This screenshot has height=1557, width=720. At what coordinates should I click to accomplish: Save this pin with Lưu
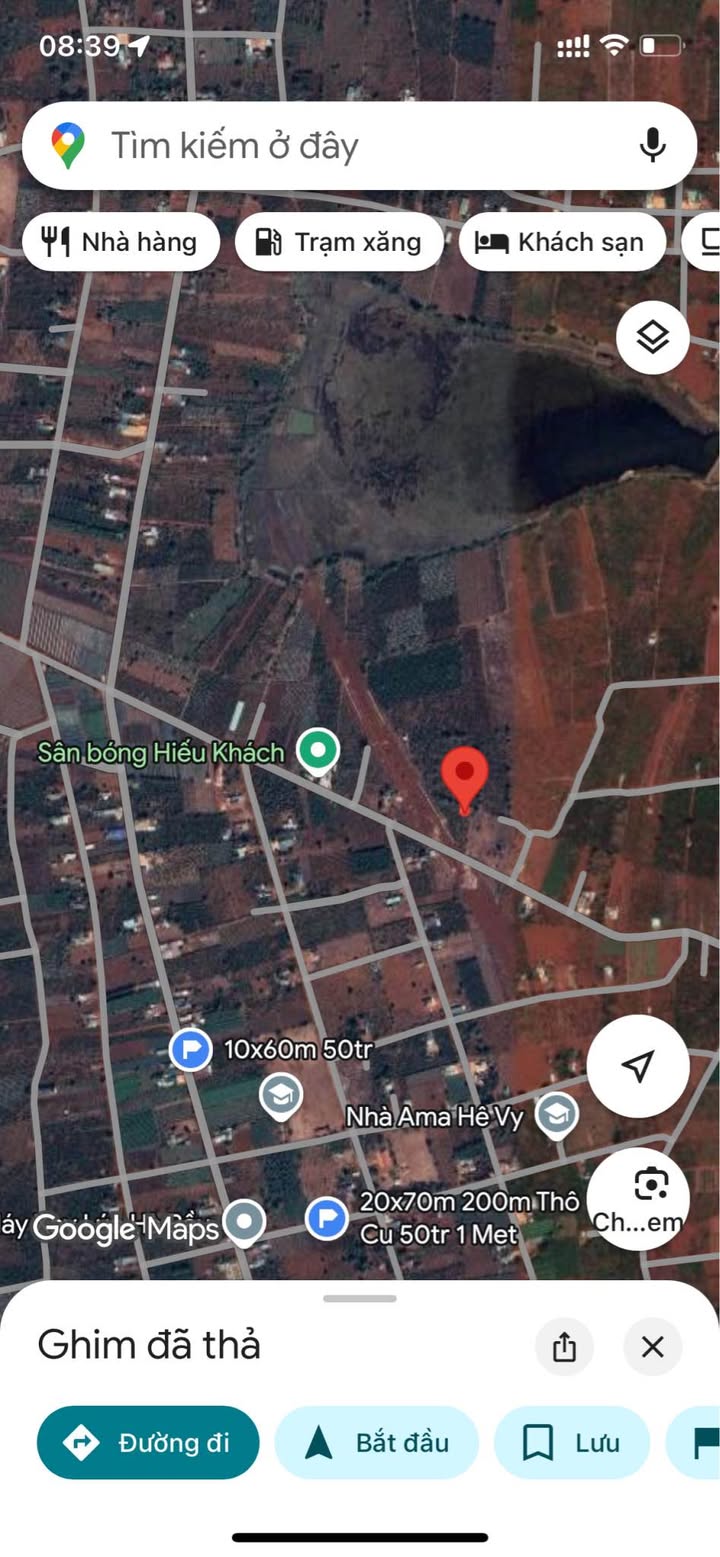point(572,1442)
